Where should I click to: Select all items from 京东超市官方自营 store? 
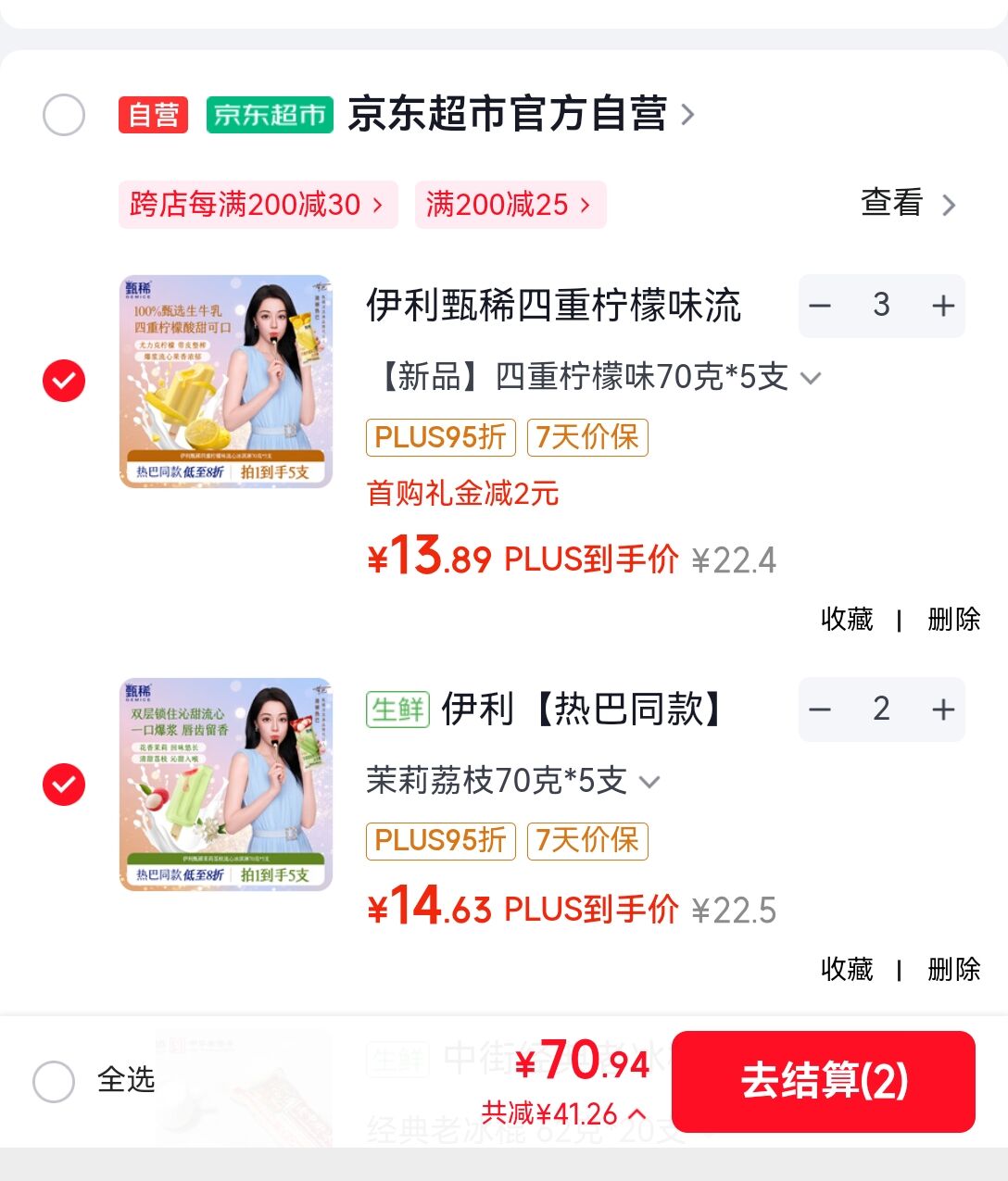[64, 116]
